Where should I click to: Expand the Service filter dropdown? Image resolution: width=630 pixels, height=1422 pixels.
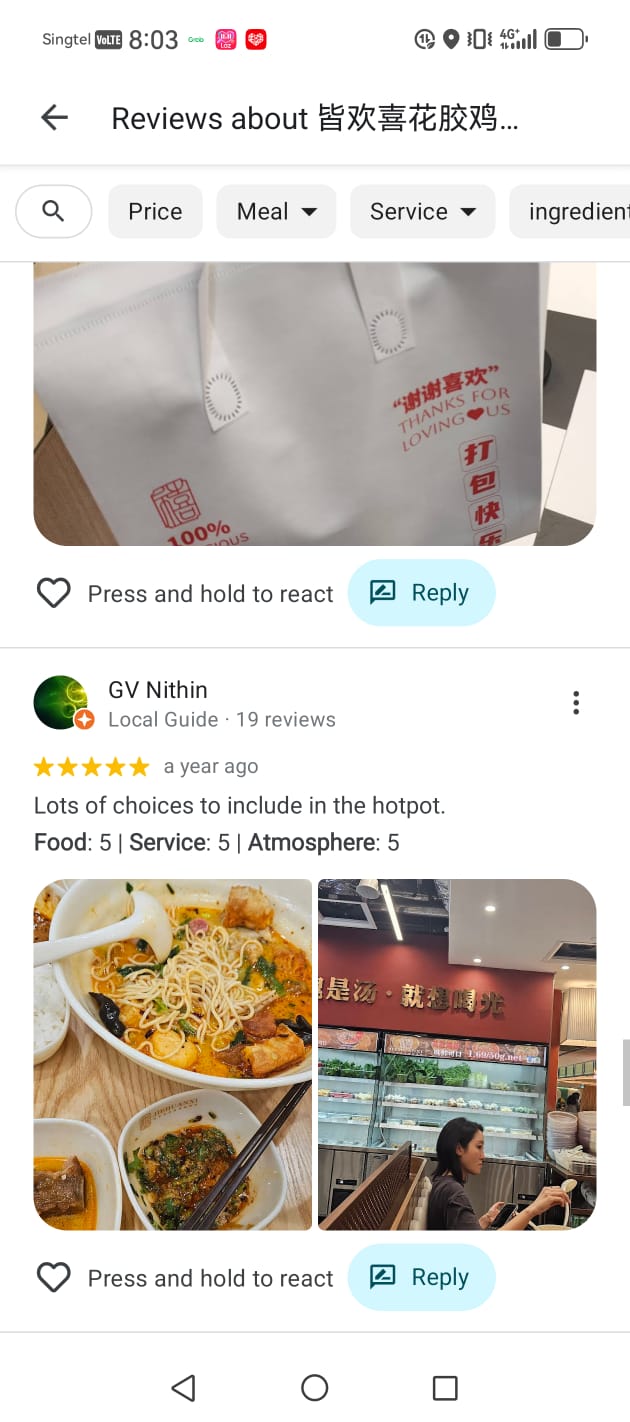point(422,212)
